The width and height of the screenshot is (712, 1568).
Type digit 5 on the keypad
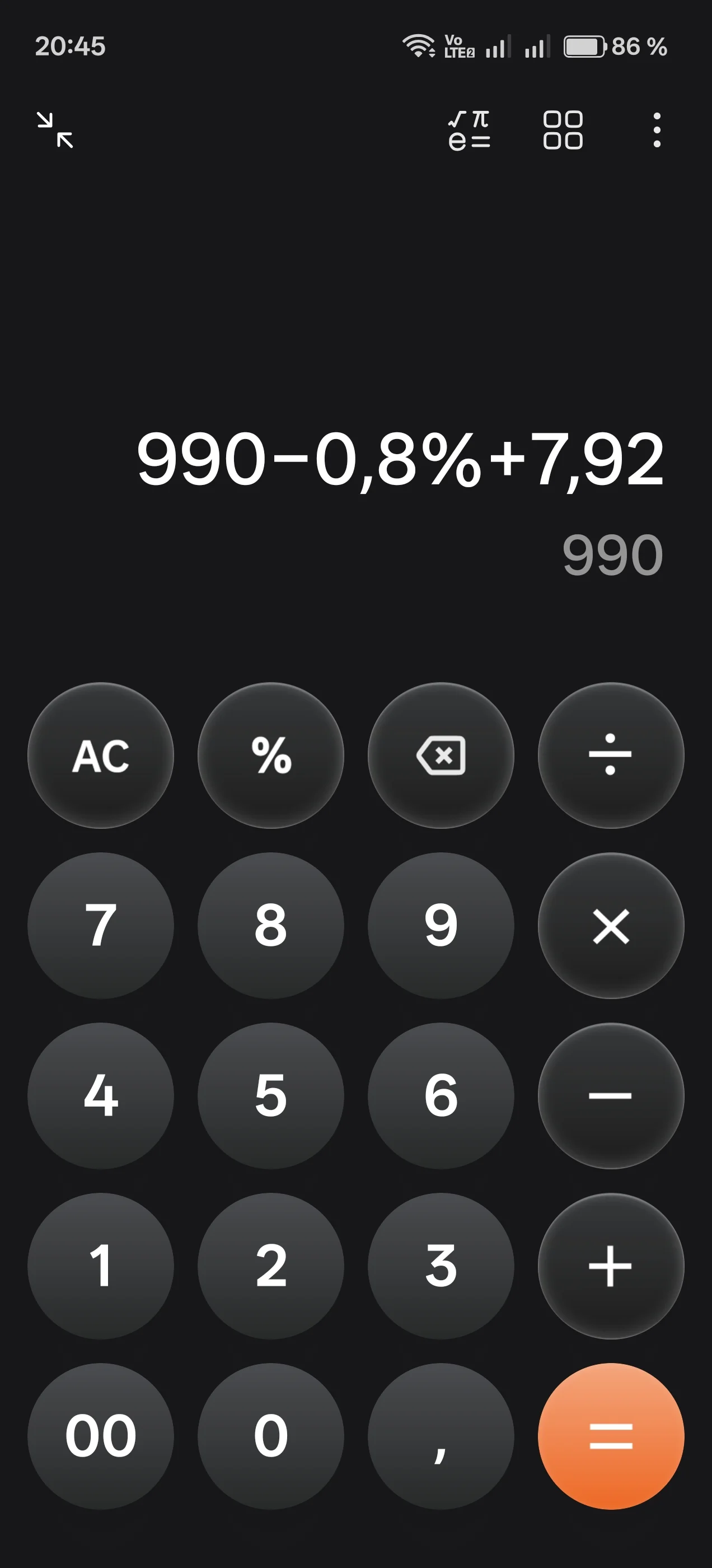(271, 1096)
